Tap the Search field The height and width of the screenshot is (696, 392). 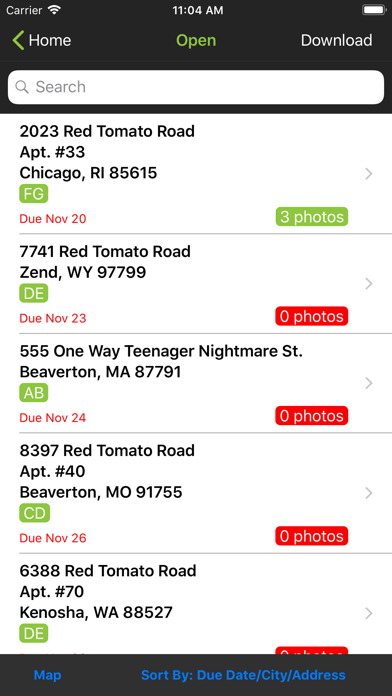point(196,87)
